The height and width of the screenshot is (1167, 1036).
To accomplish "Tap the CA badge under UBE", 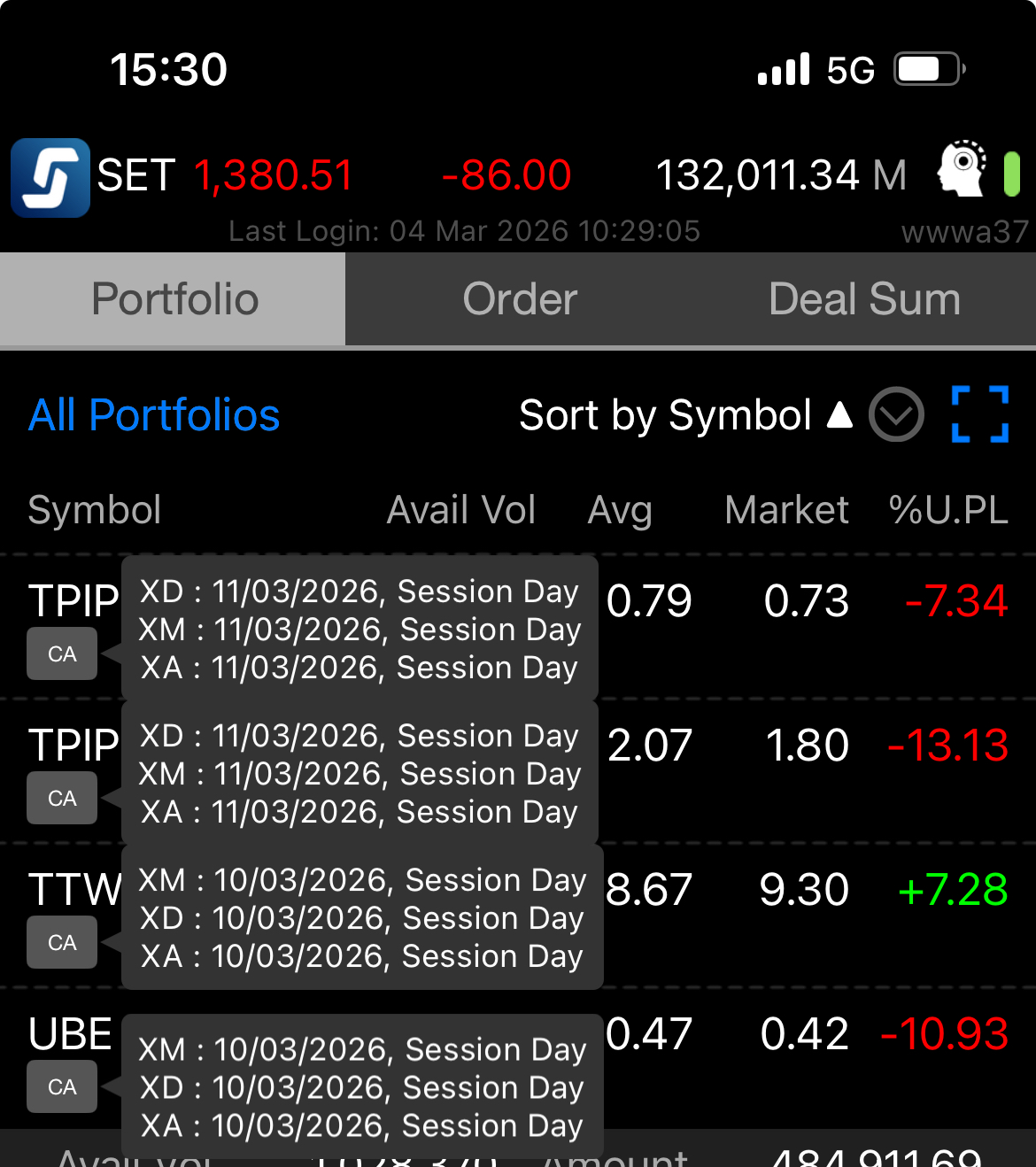I will (x=62, y=1087).
